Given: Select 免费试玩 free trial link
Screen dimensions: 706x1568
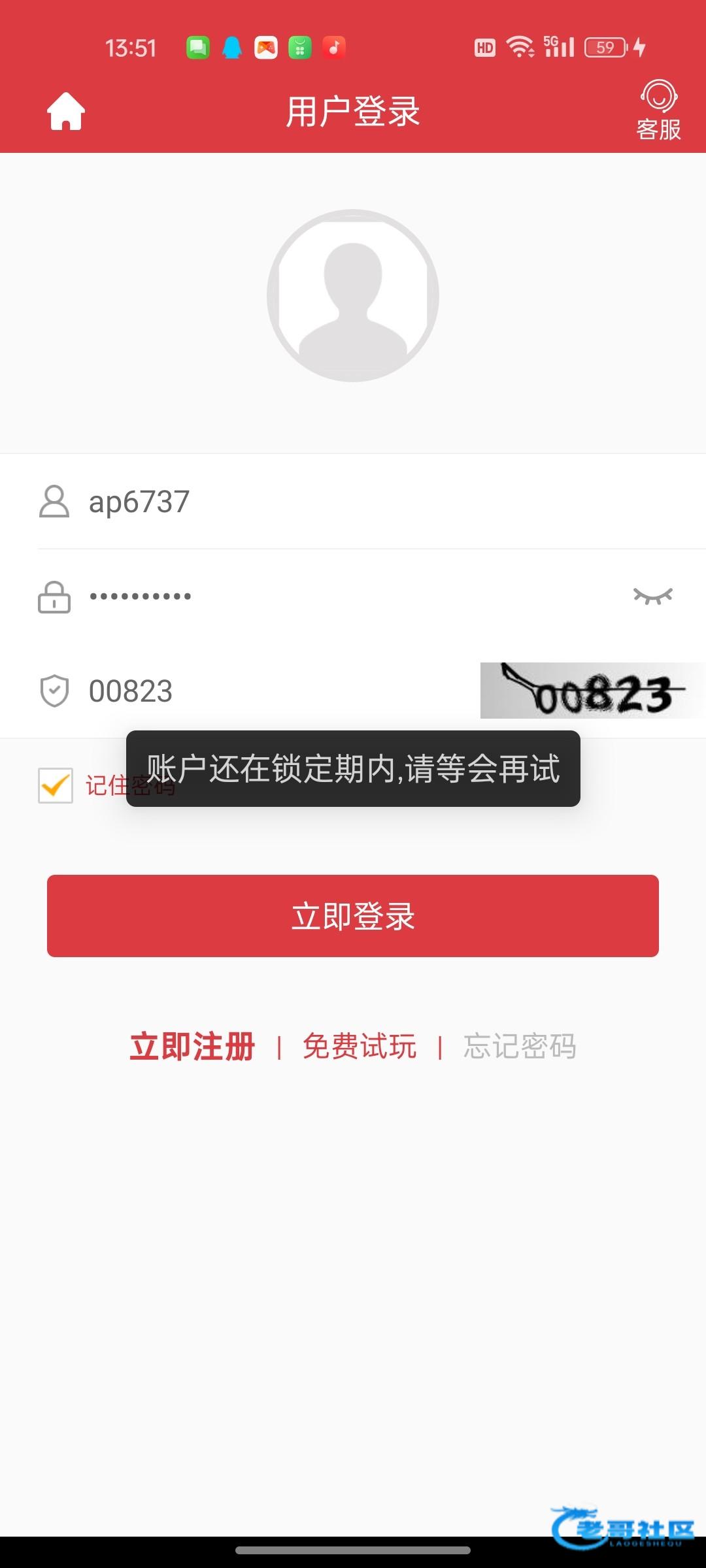Looking at the screenshot, I should pyautogui.click(x=360, y=1047).
